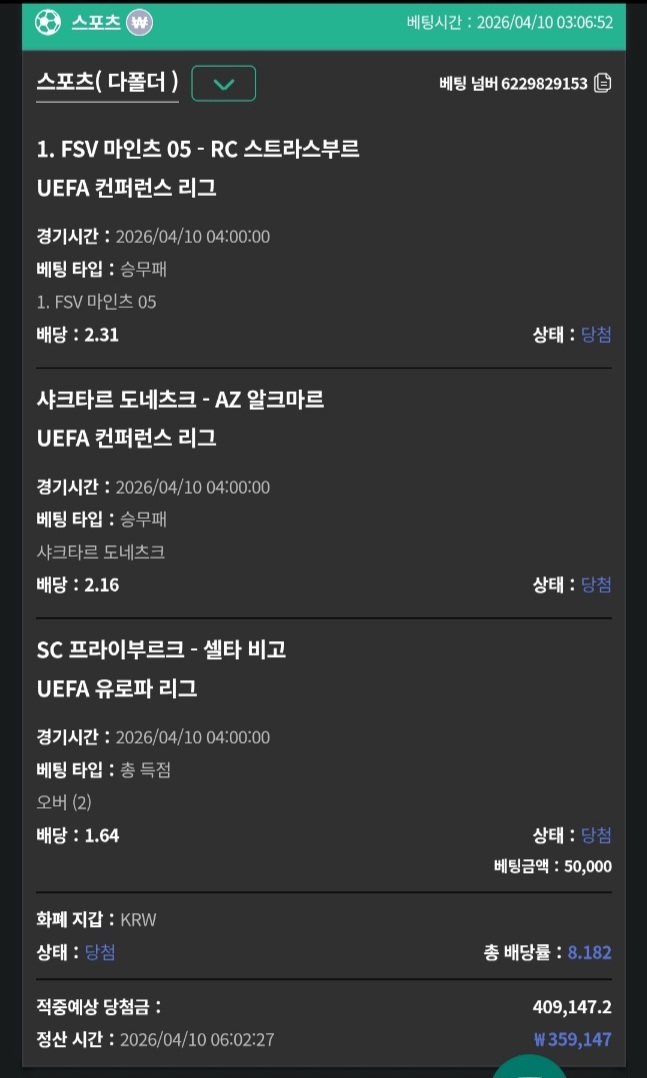Screen dimensions: 647x1078
Task: Collapse the 스포츠(다폴더) bet details chevron
Action: tap(223, 84)
